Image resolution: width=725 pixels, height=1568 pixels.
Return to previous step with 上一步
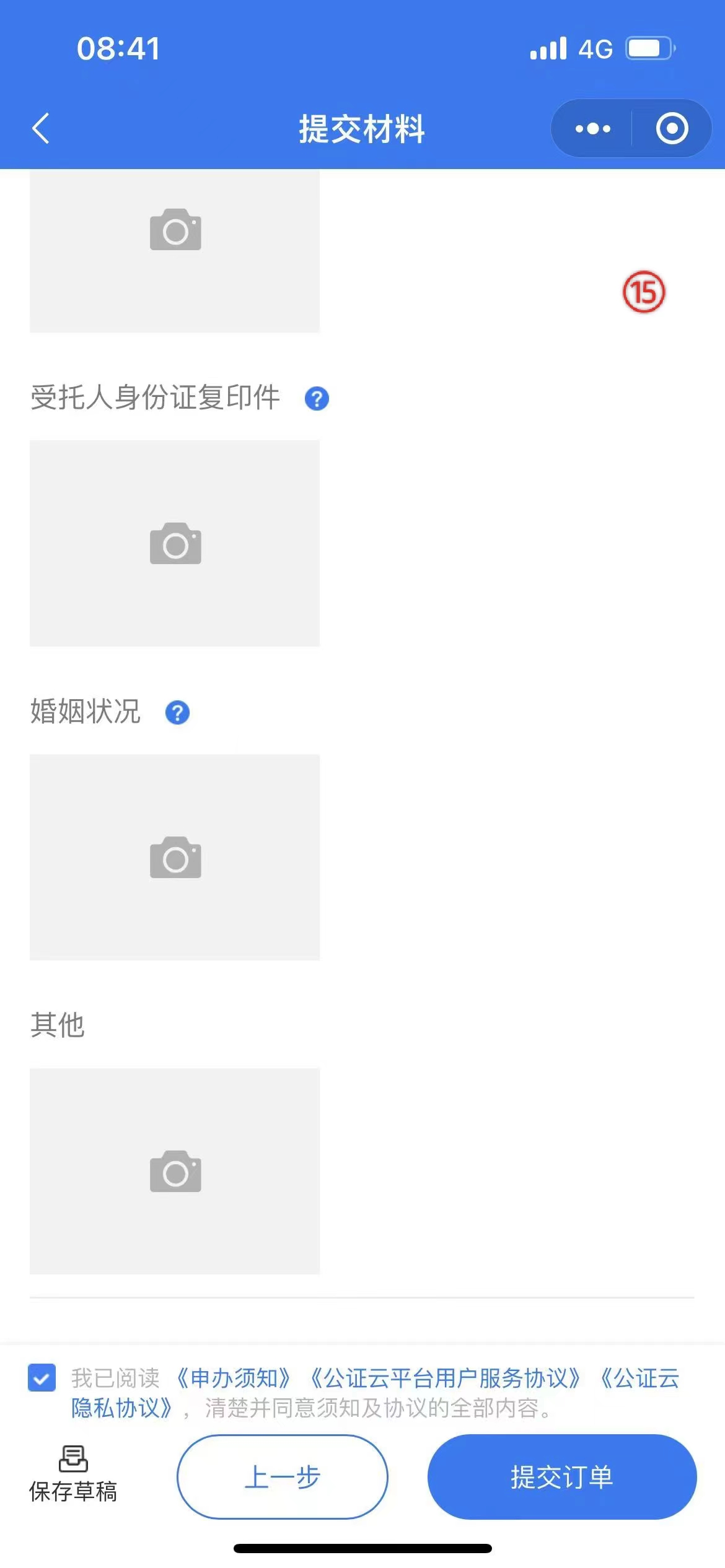click(x=283, y=1477)
